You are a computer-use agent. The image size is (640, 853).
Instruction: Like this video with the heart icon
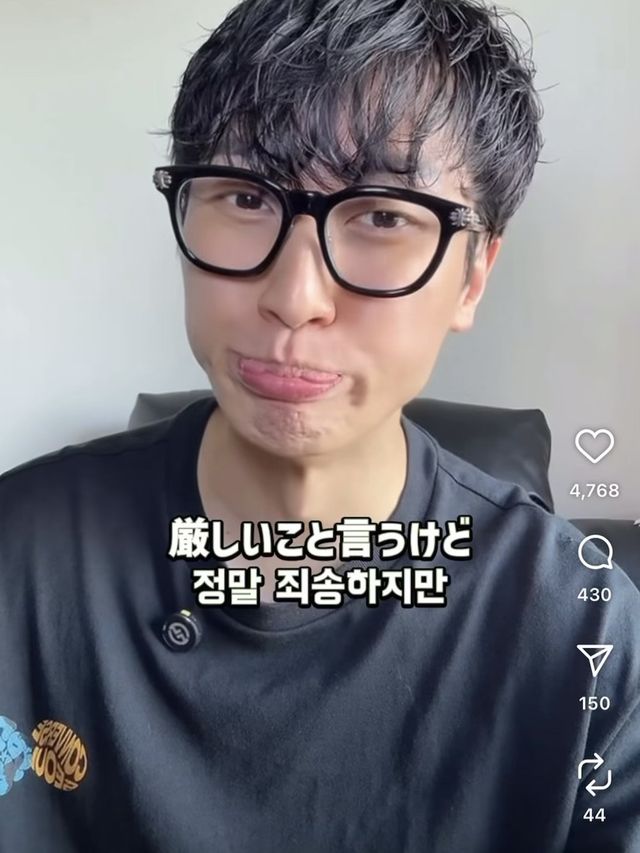tap(594, 446)
